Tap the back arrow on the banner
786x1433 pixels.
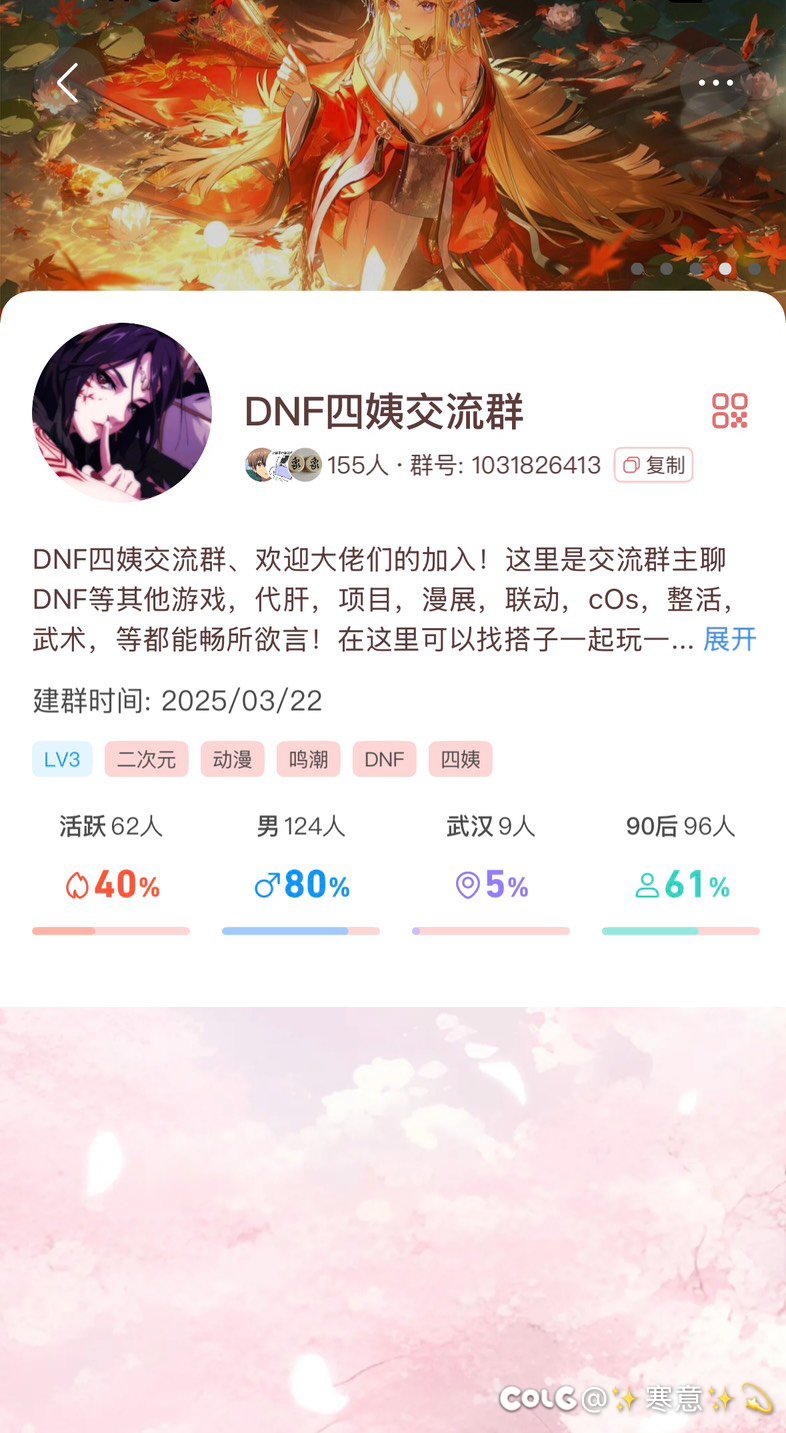(67, 83)
